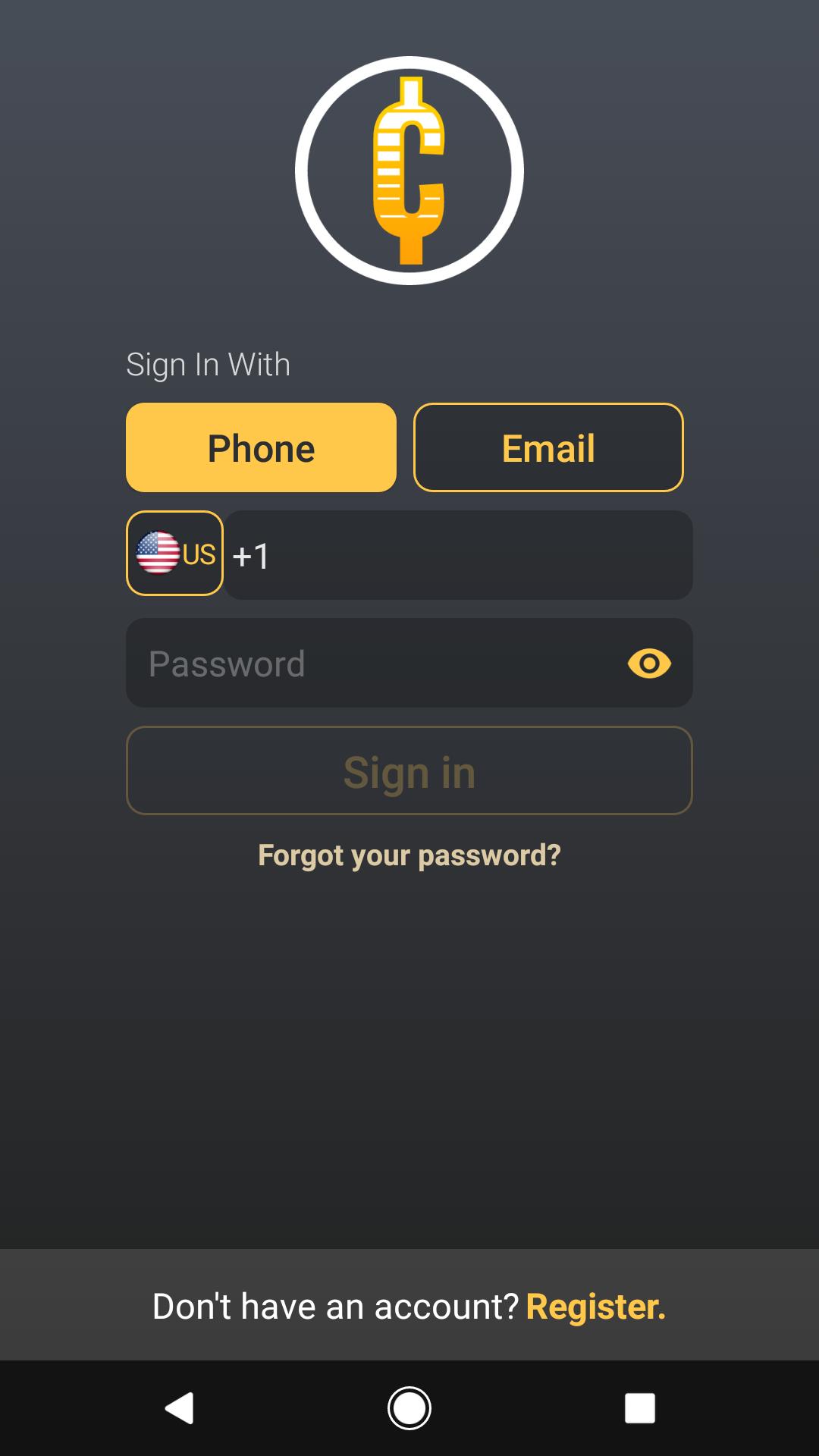Tap the Password field
The height and width of the screenshot is (1456, 819).
click(x=372, y=664)
